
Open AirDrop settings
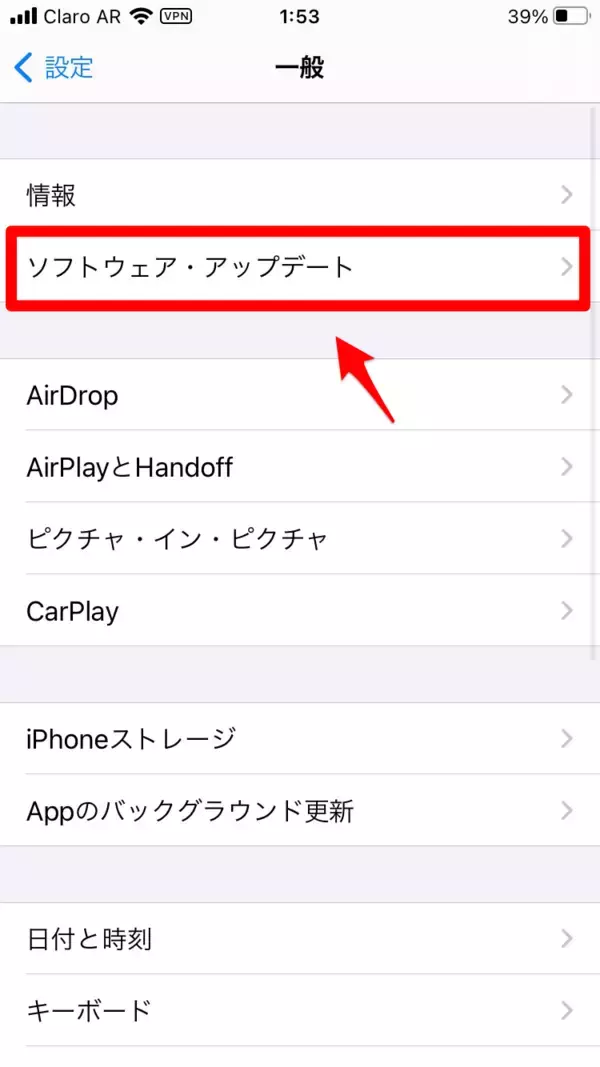(x=300, y=395)
